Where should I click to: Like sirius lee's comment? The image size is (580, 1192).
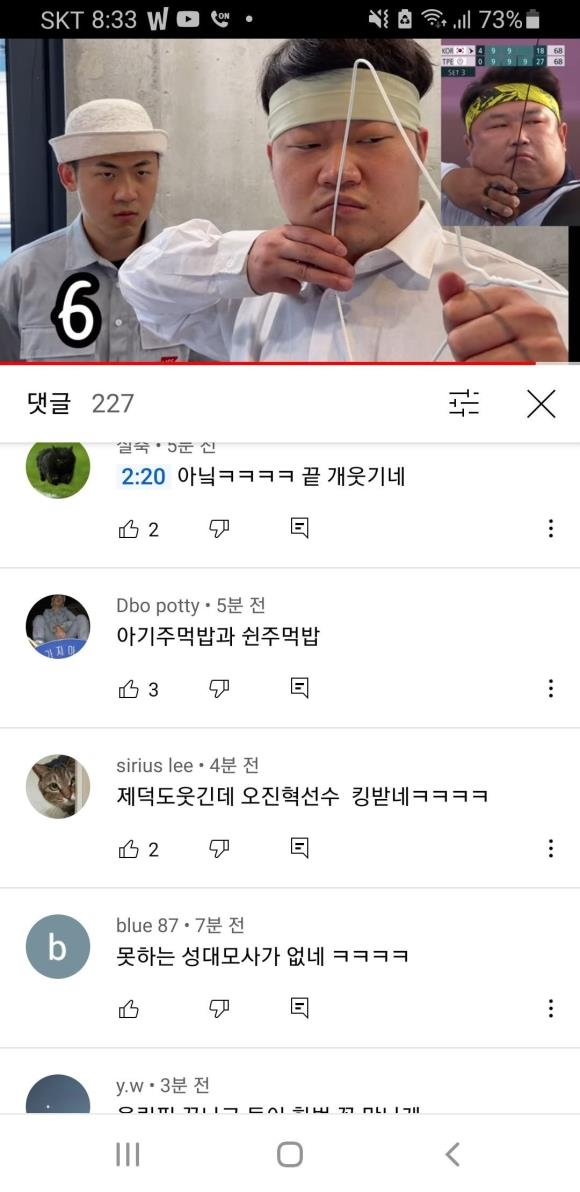tap(129, 849)
